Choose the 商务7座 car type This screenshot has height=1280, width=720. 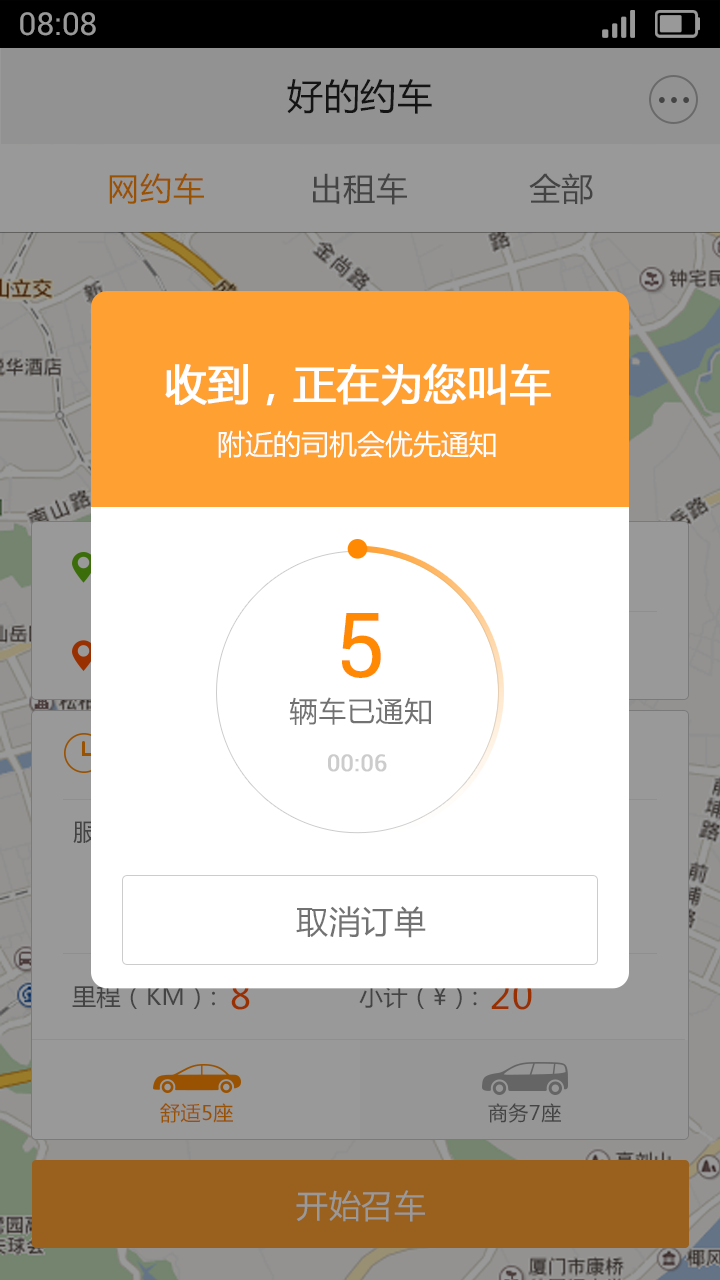[524, 1092]
